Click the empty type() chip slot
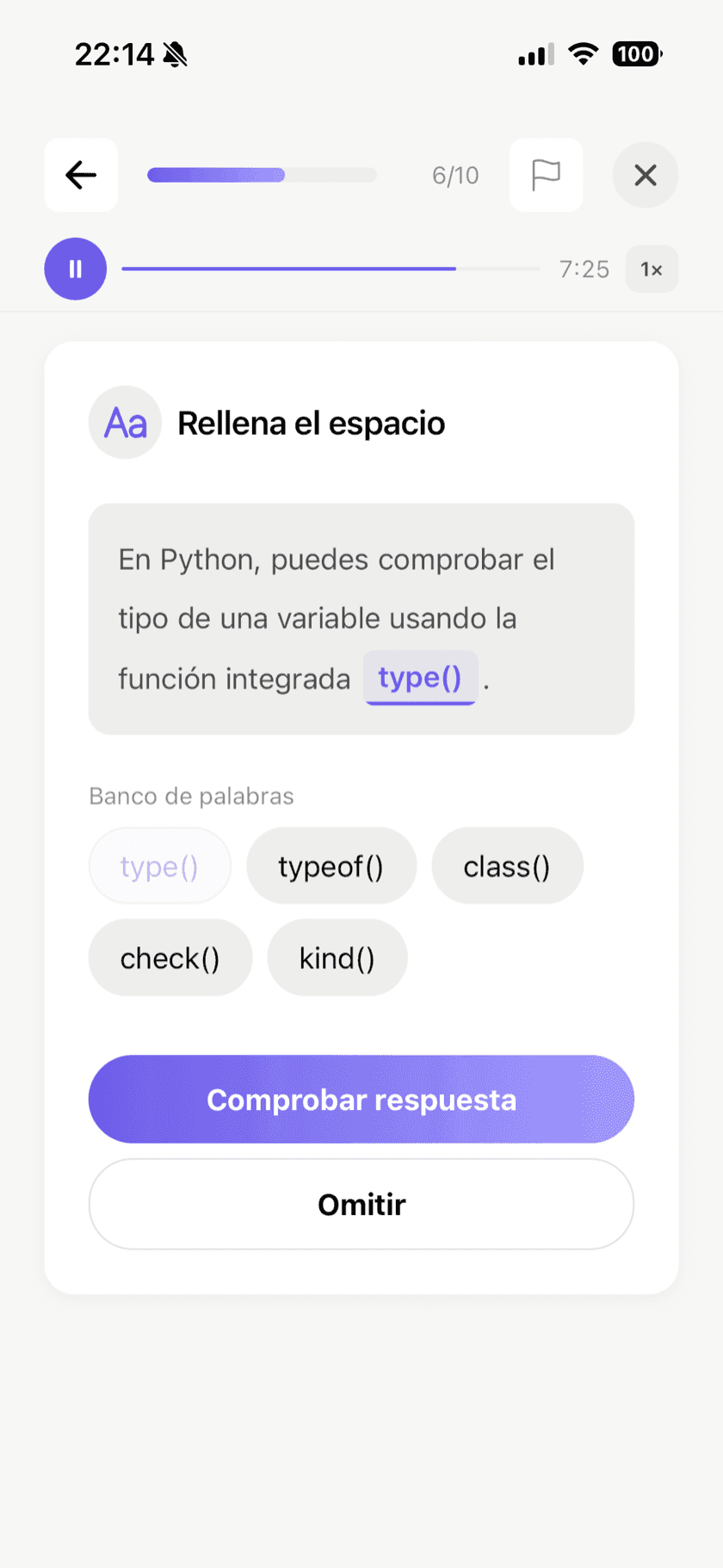Image resolution: width=723 pixels, height=1568 pixels. coord(159,865)
